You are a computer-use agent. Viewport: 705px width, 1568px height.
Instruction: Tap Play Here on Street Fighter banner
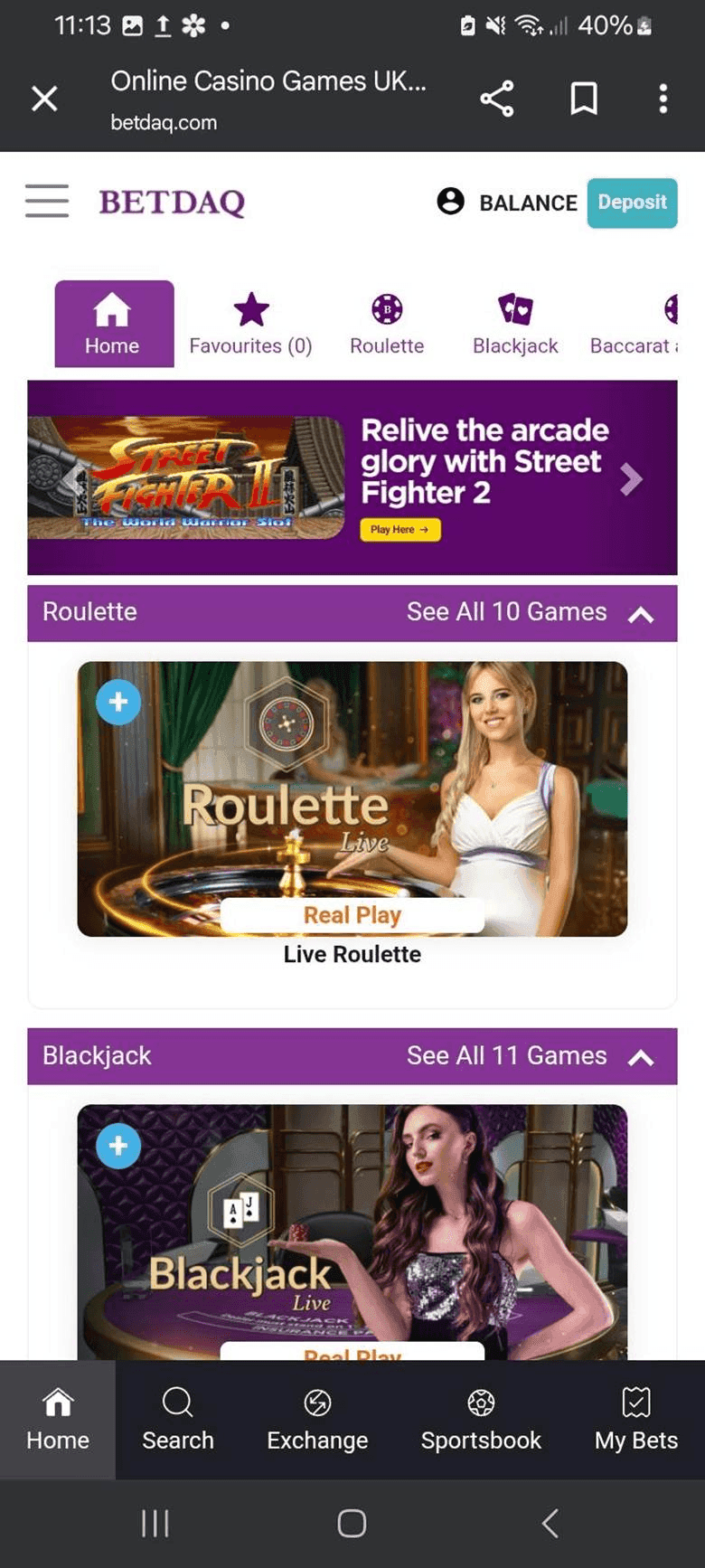399,530
